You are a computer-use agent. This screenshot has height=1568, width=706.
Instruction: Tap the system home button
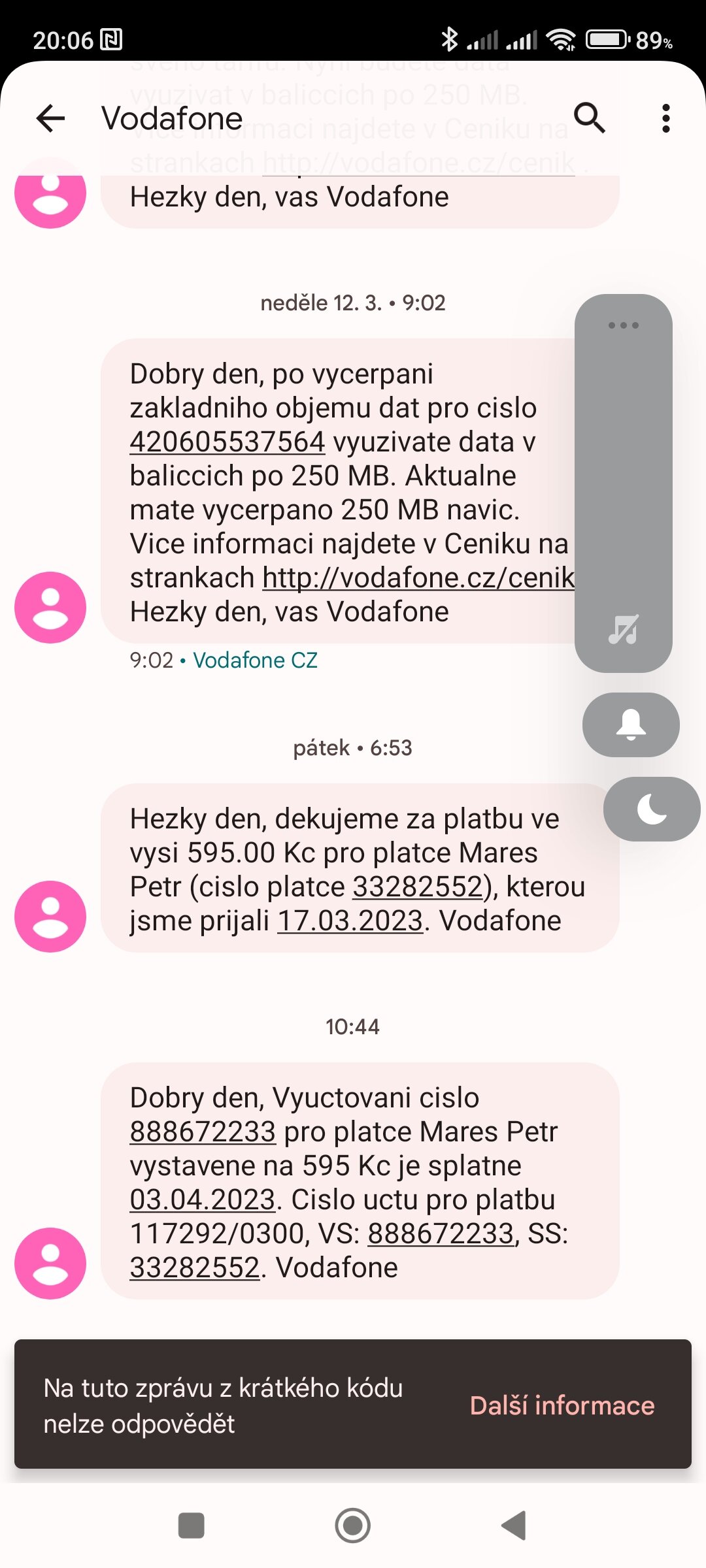353,1526
